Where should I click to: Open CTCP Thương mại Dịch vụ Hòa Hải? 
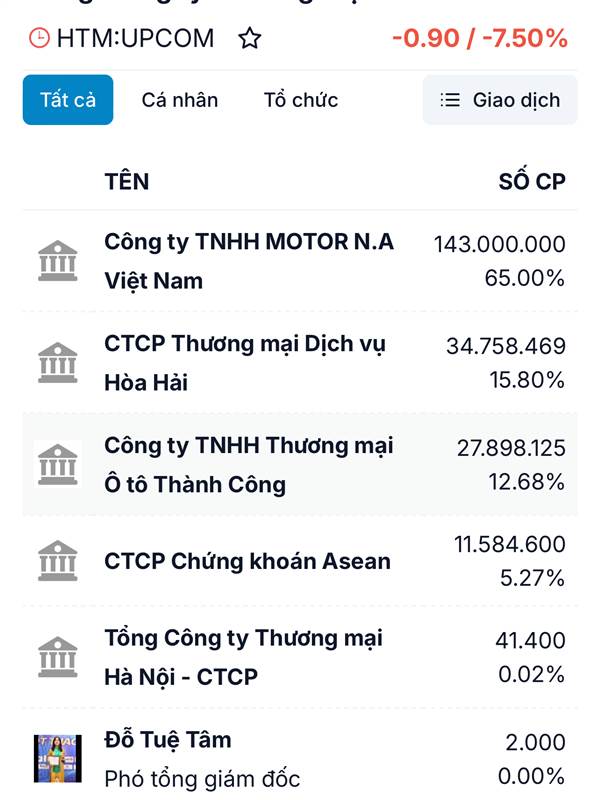(x=300, y=362)
